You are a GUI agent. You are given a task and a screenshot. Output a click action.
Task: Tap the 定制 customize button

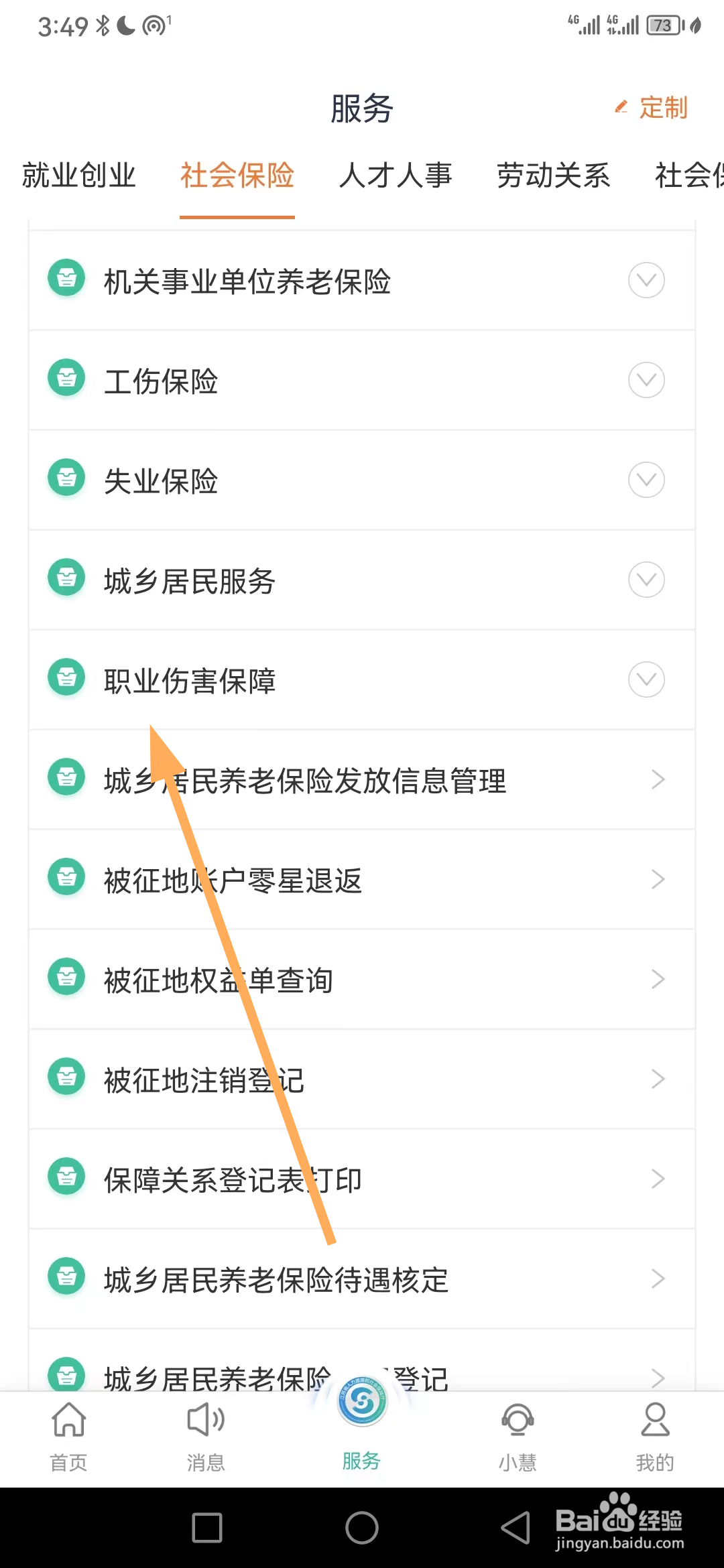click(649, 107)
